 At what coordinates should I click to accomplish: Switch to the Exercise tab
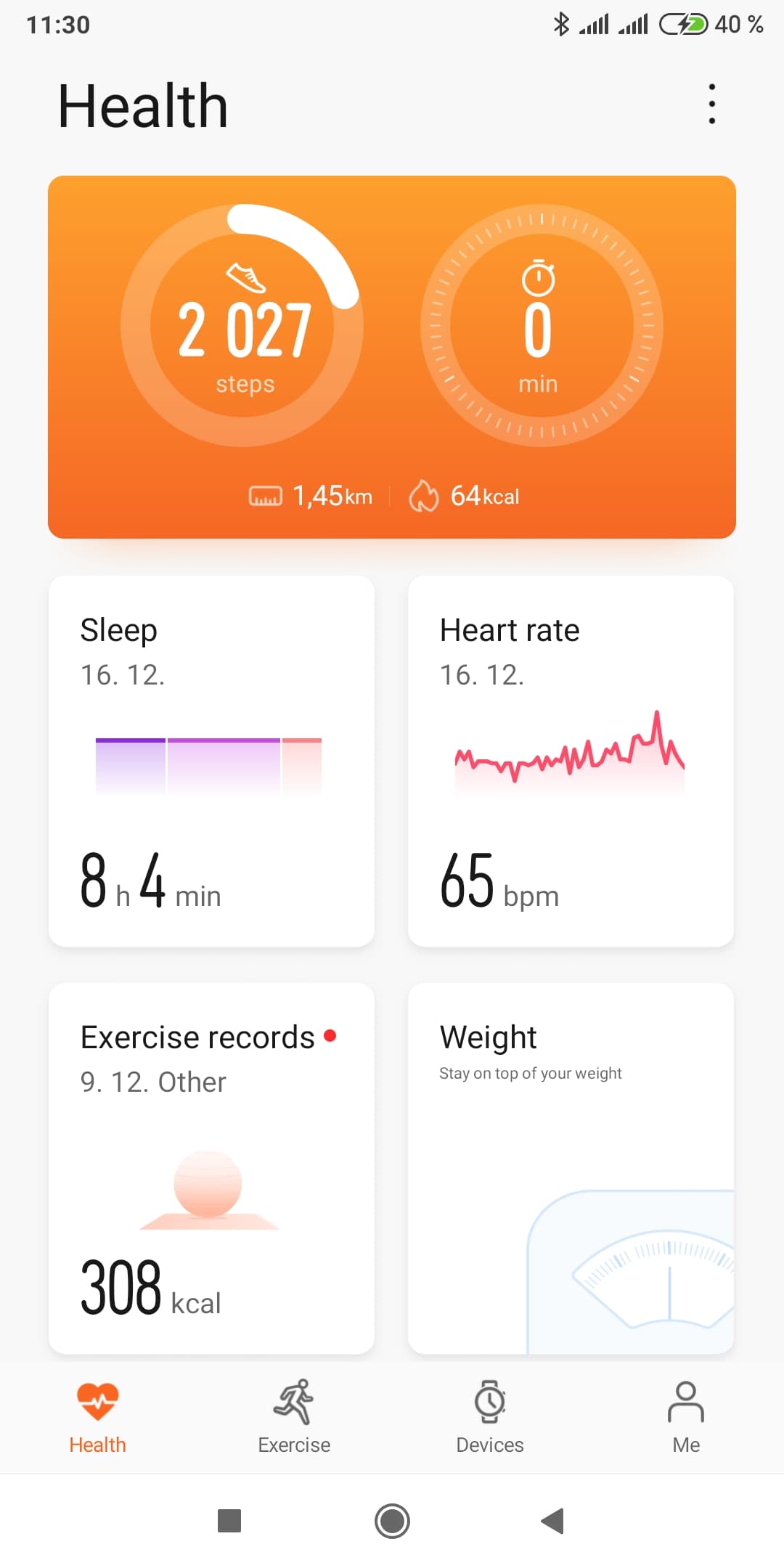294,1417
